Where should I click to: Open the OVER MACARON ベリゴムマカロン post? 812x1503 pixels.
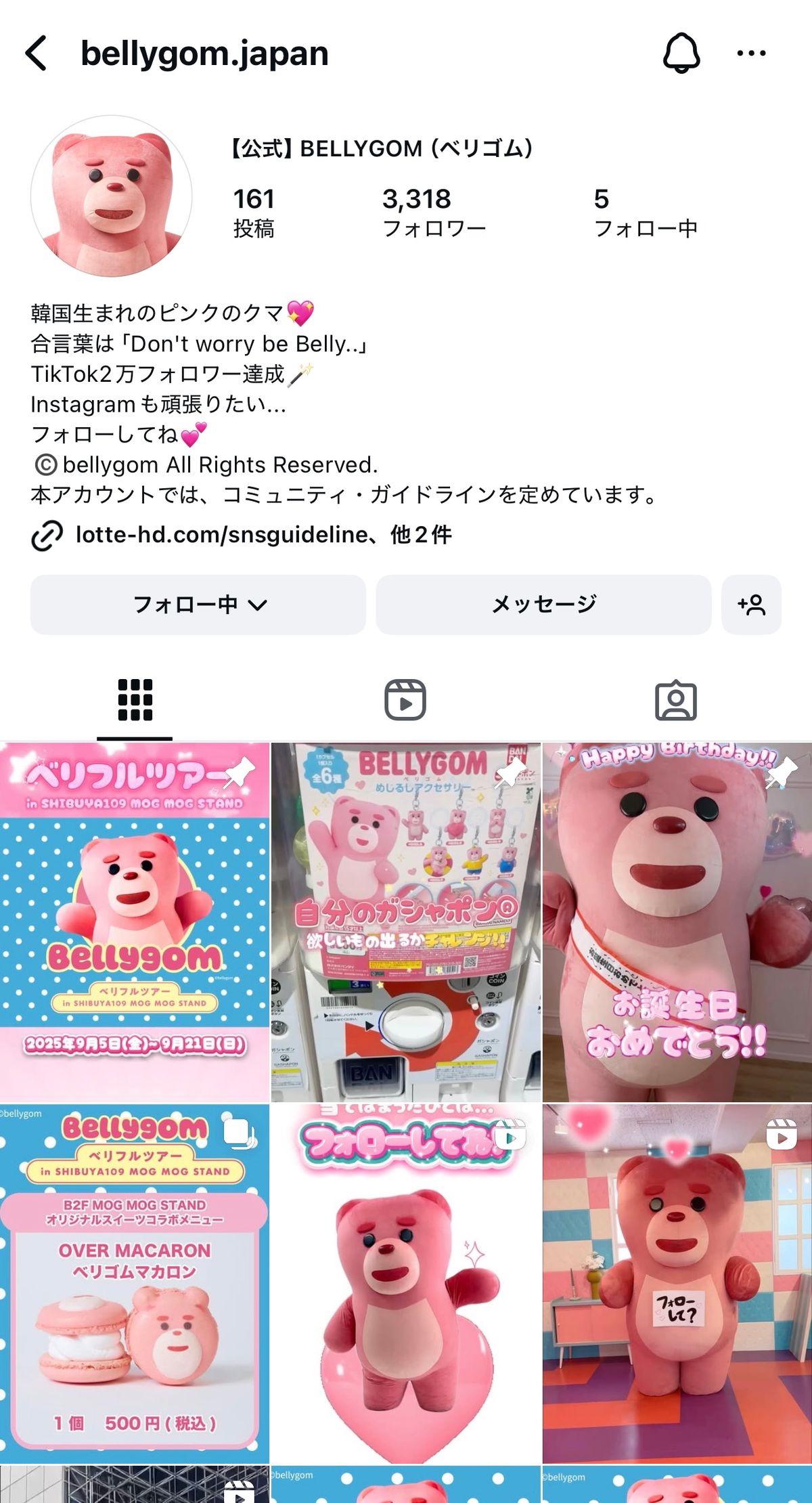pyautogui.click(x=135, y=1284)
